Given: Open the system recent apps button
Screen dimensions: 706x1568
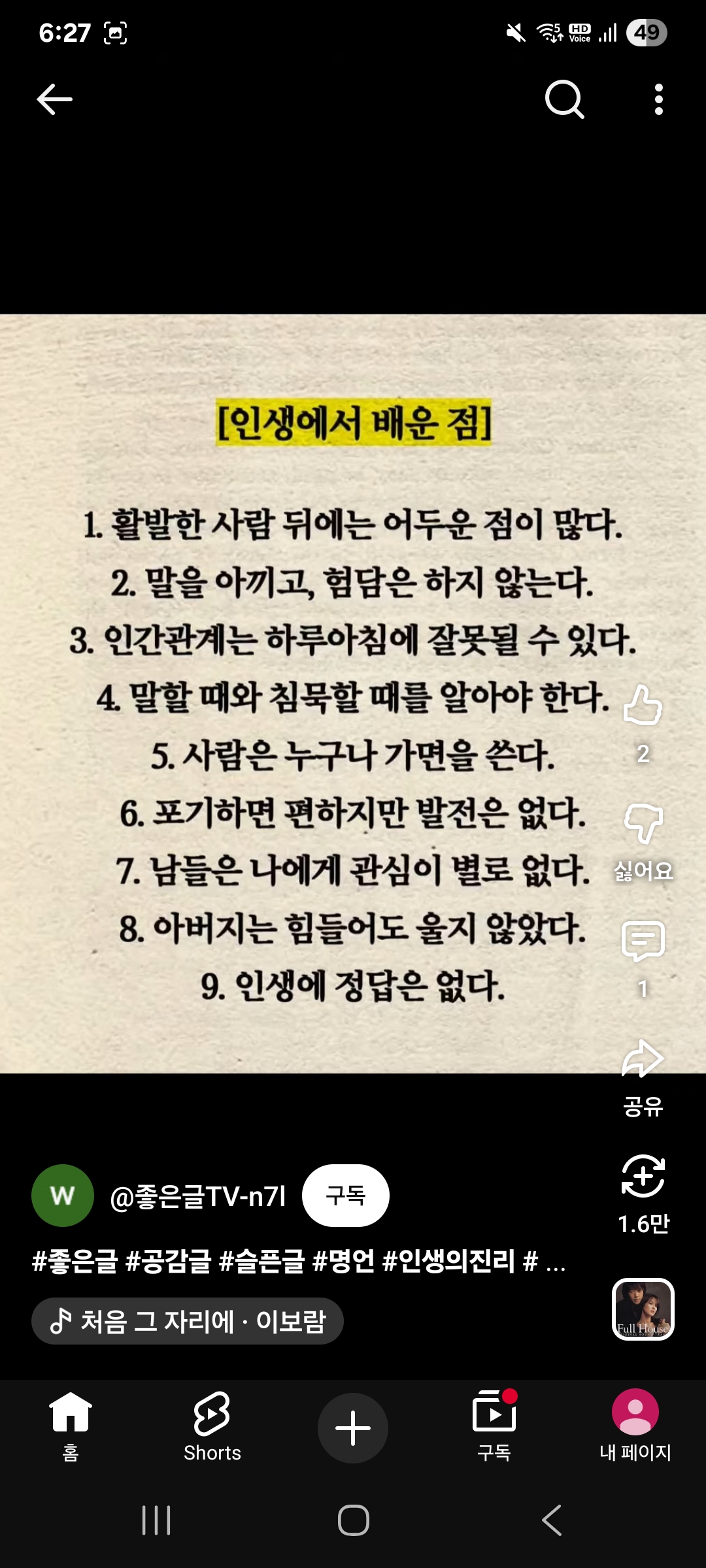Looking at the screenshot, I should [156, 1520].
